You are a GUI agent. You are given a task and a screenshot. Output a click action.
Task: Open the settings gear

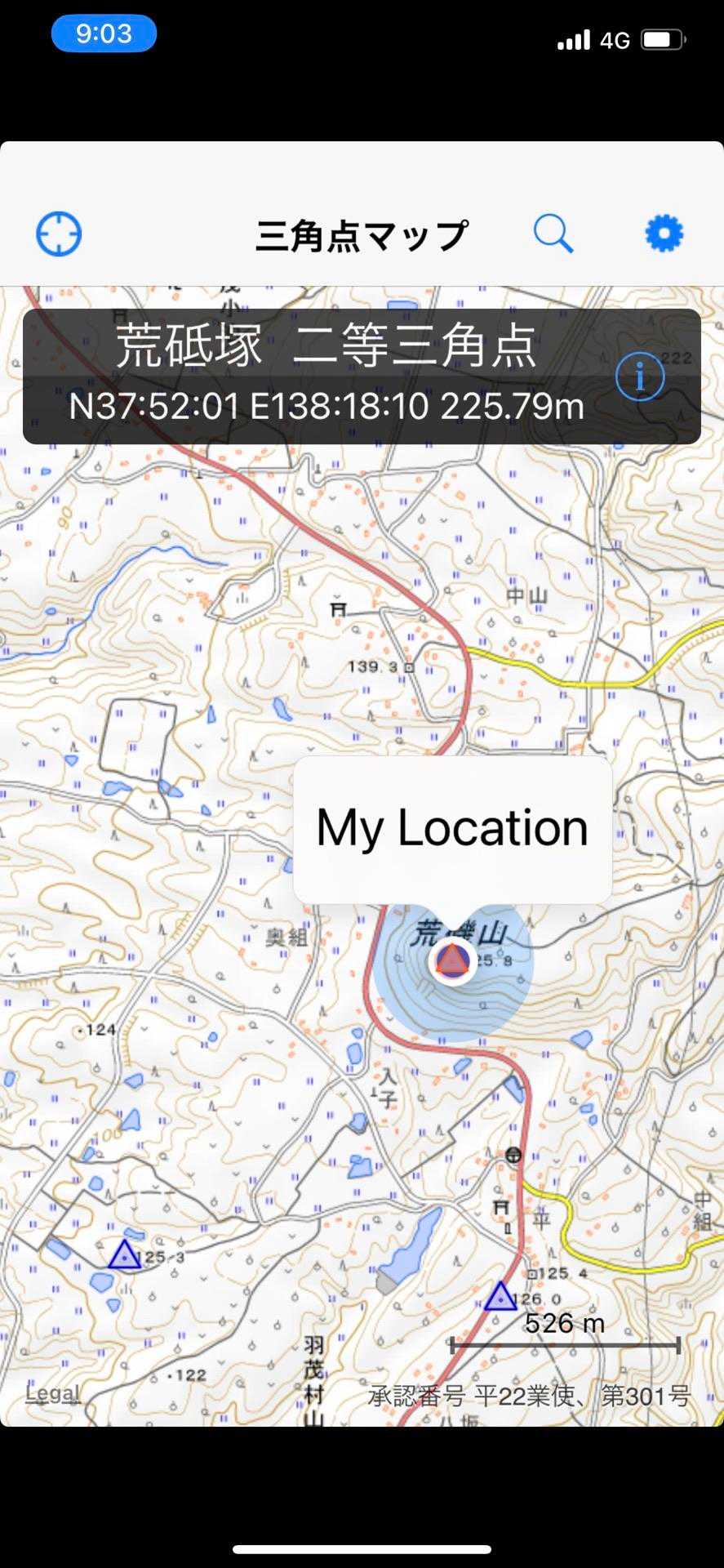(664, 234)
